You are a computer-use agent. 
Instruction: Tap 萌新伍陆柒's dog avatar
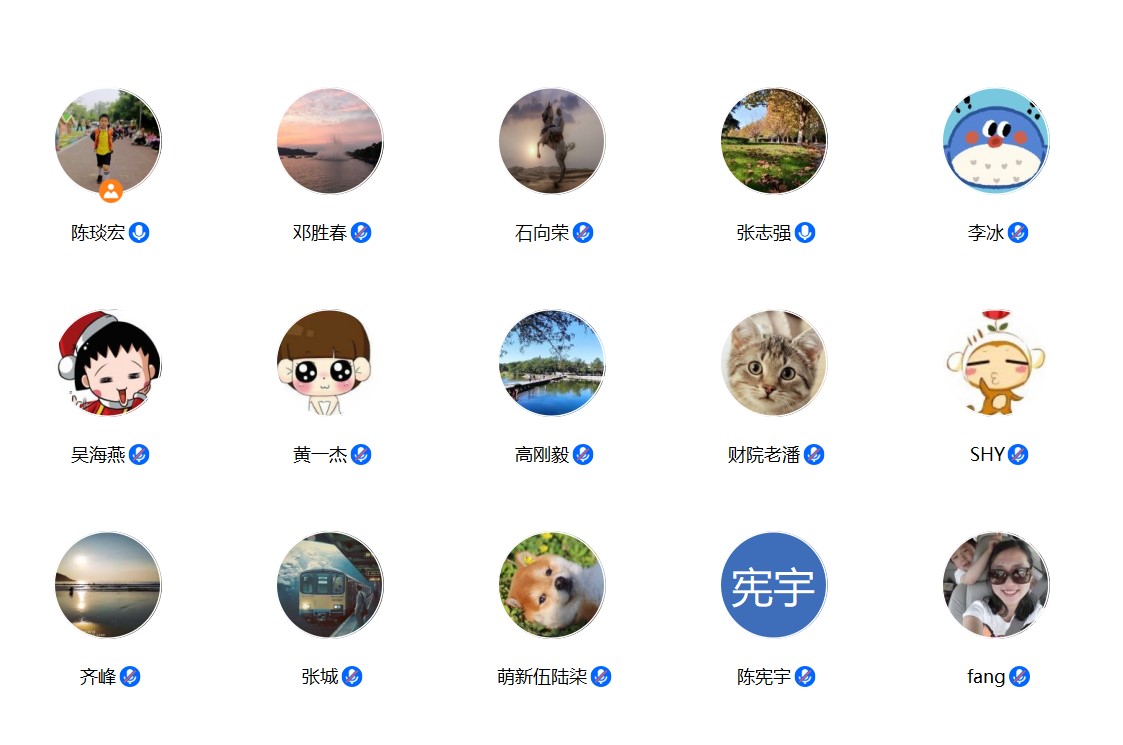(552, 585)
